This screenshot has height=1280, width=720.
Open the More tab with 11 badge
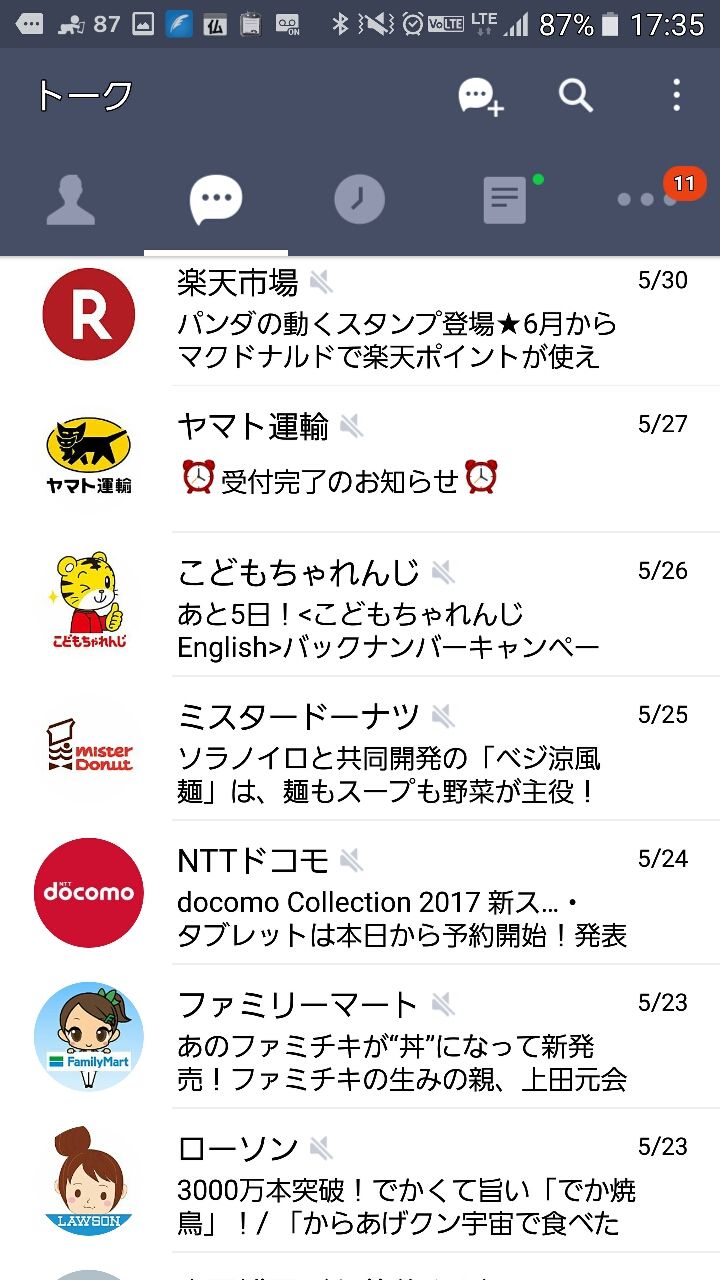tap(650, 198)
